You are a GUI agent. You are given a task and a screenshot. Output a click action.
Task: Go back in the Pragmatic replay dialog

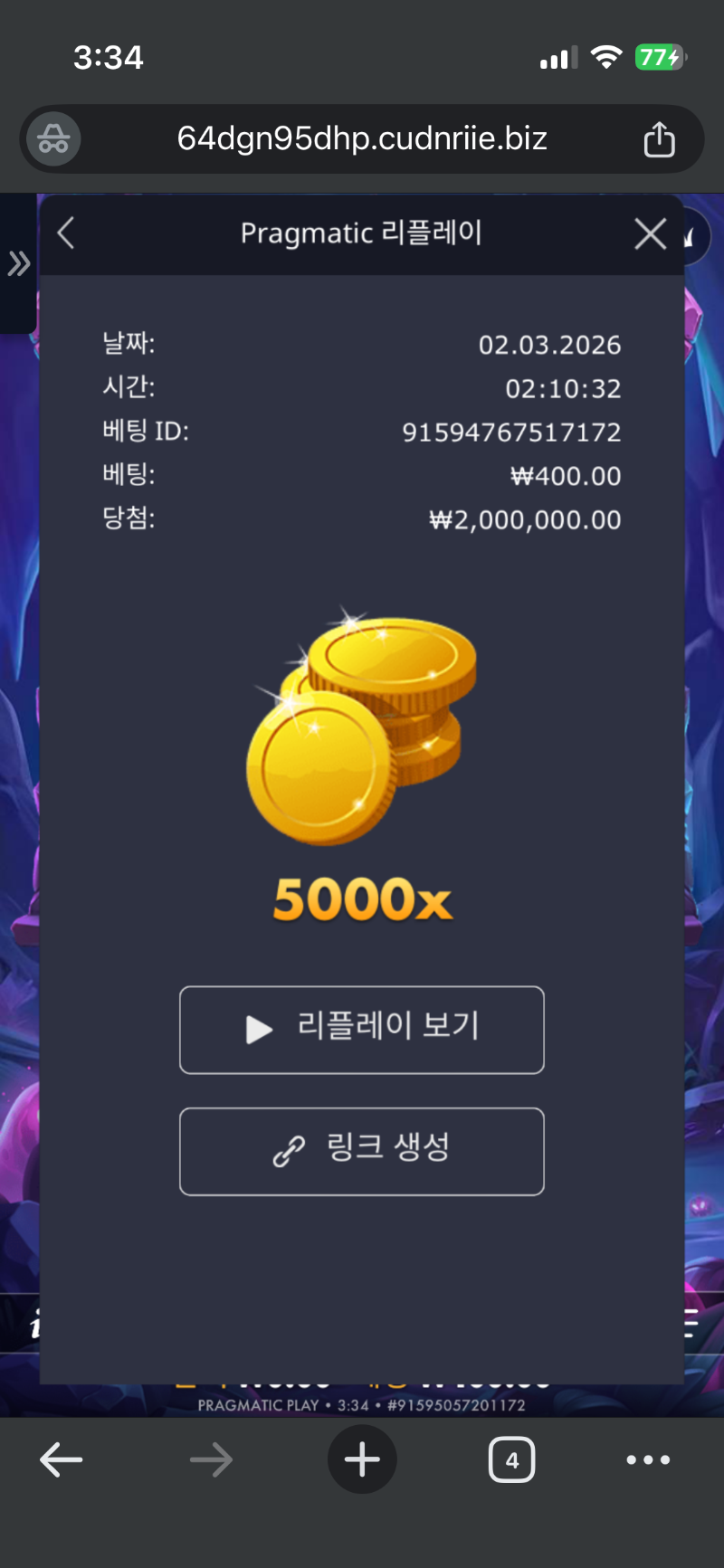coord(66,233)
